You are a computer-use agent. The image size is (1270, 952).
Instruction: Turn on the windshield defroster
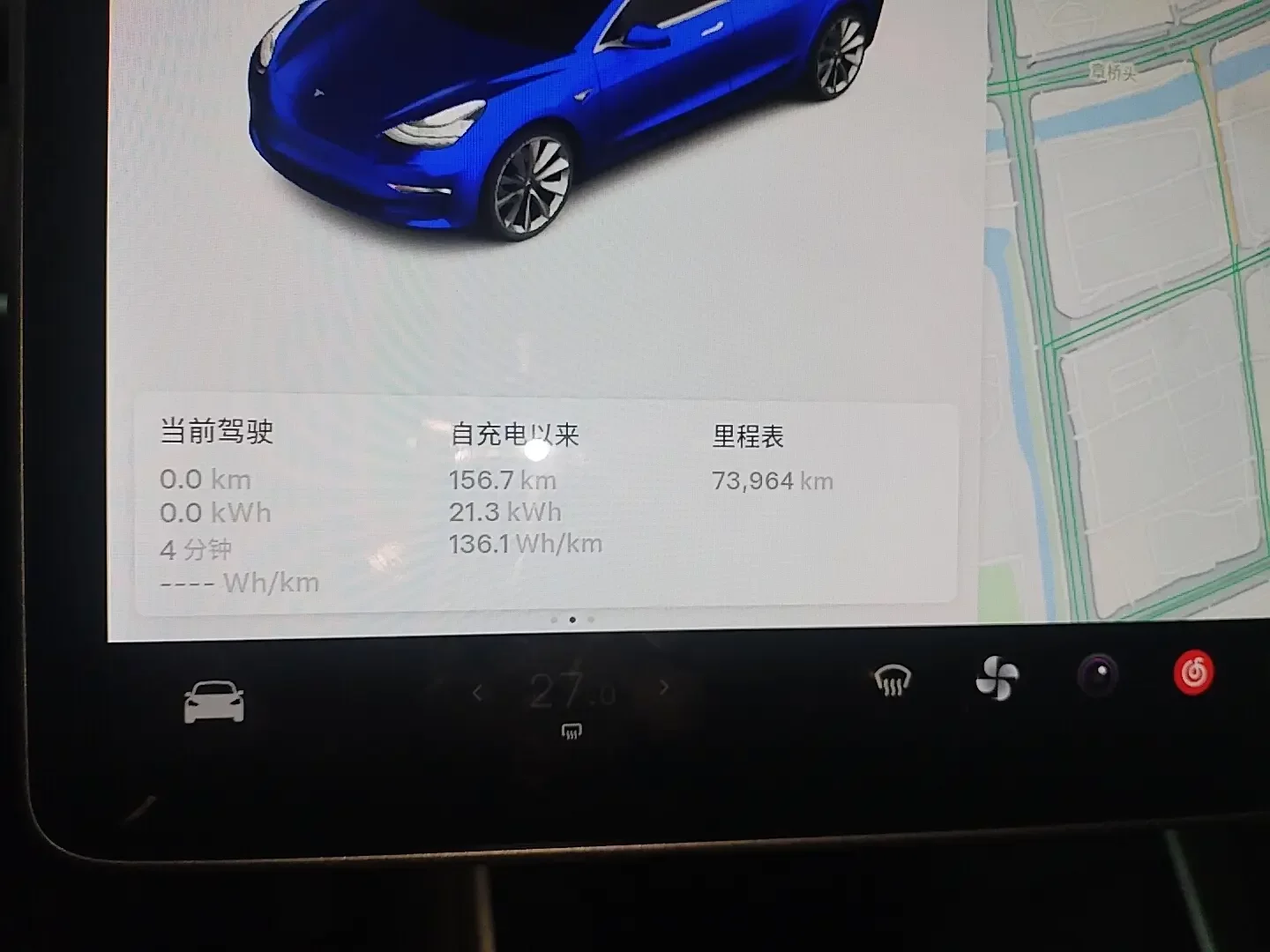coord(892,681)
